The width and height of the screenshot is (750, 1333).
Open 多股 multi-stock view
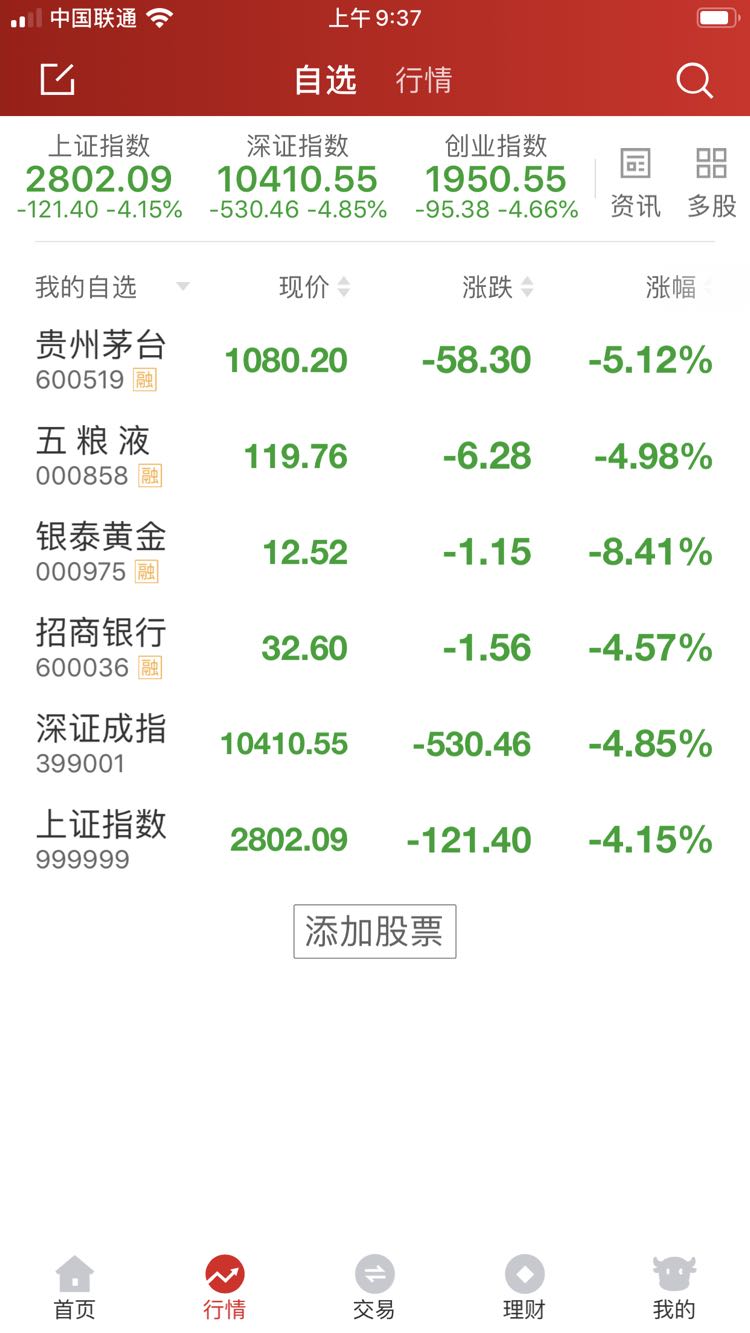[x=712, y=183]
